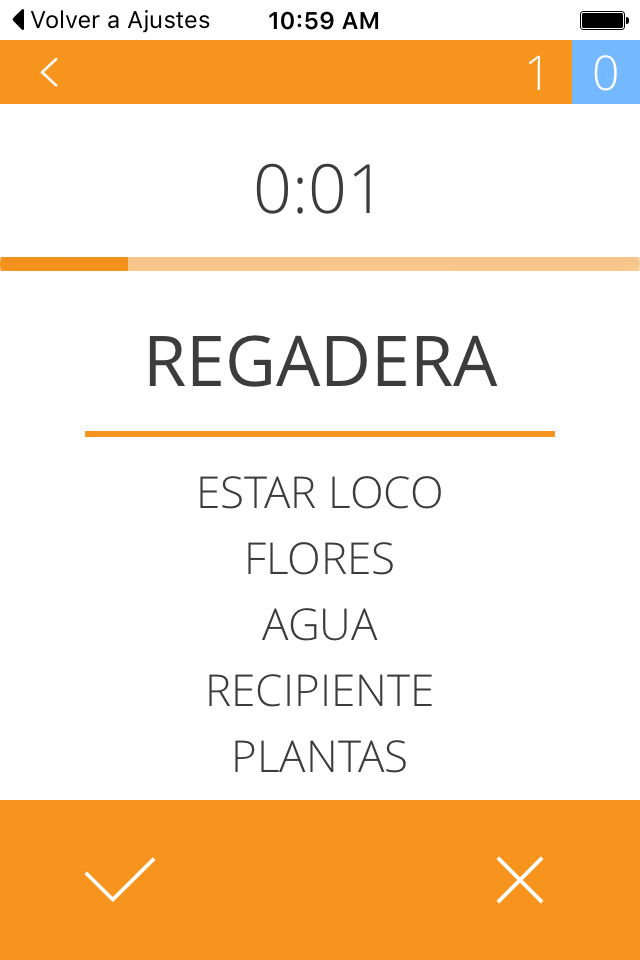Return to Ajustes via the status bar link
Image resolution: width=640 pixels, height=960 pixels.
(111, 20)
